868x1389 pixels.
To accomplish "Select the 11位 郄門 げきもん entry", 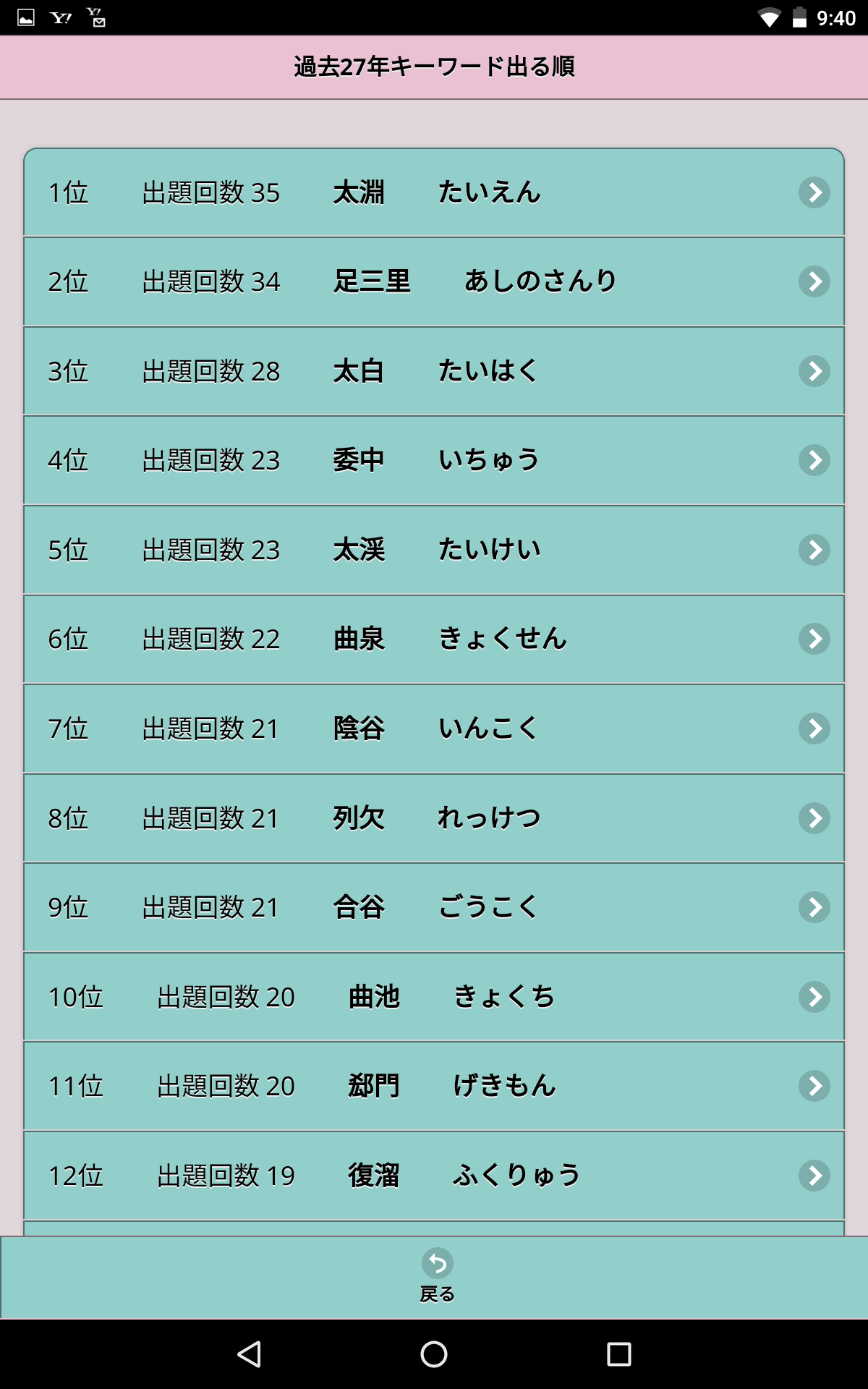I will (x=434, y=1086).
